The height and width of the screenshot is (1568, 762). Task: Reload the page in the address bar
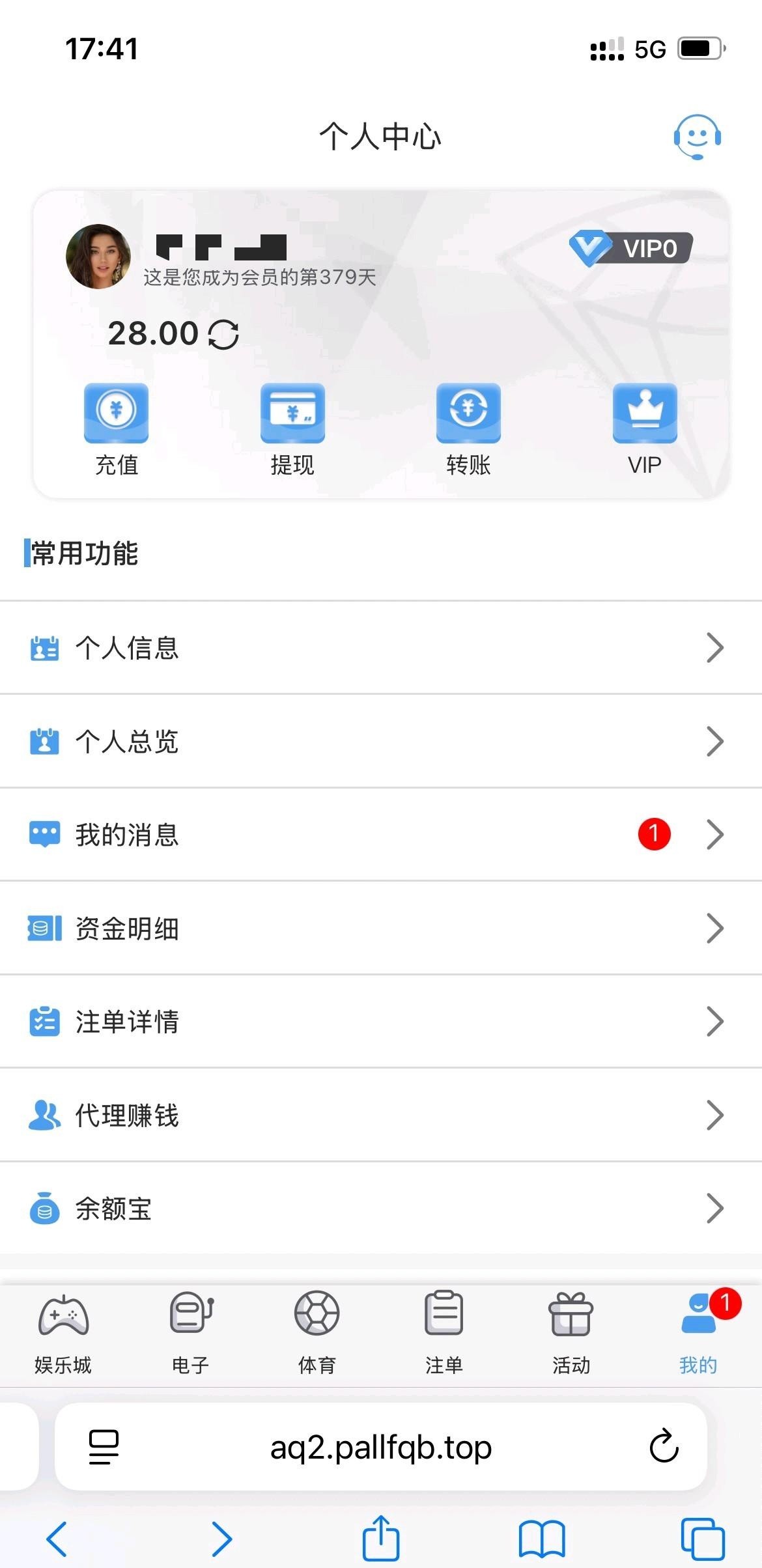click(x=664, y=1447)
